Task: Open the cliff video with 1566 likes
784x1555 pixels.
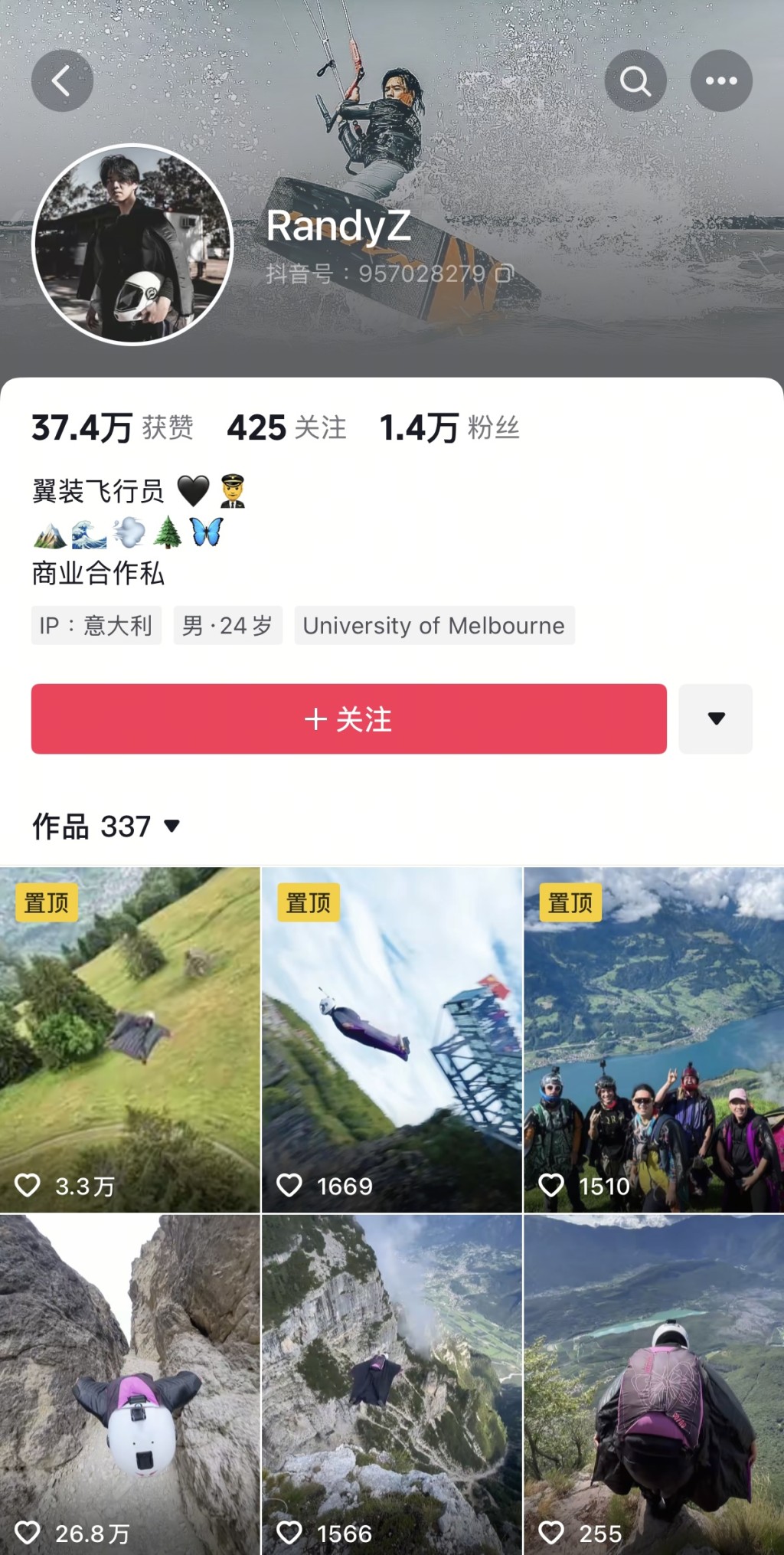Action: point(391,1383)
